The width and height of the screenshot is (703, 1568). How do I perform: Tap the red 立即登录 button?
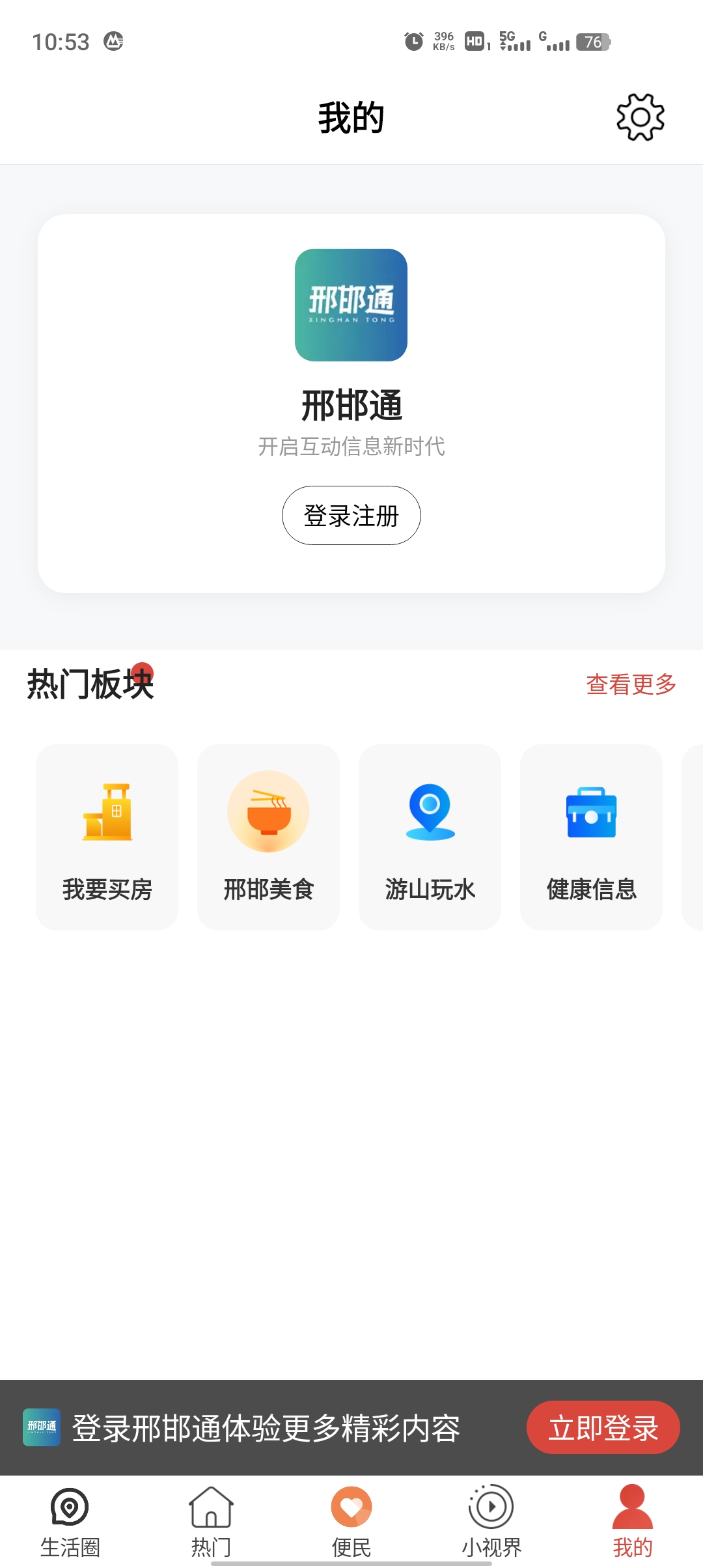603,1427
